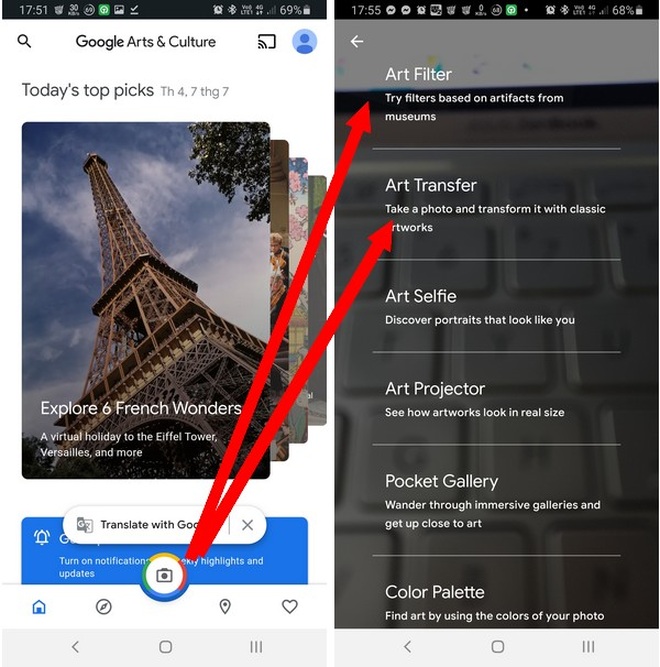Open the rainbow camera button
The height and width of the screenshot is (667, 660).
pyautogui.click(x=165, y=576)
